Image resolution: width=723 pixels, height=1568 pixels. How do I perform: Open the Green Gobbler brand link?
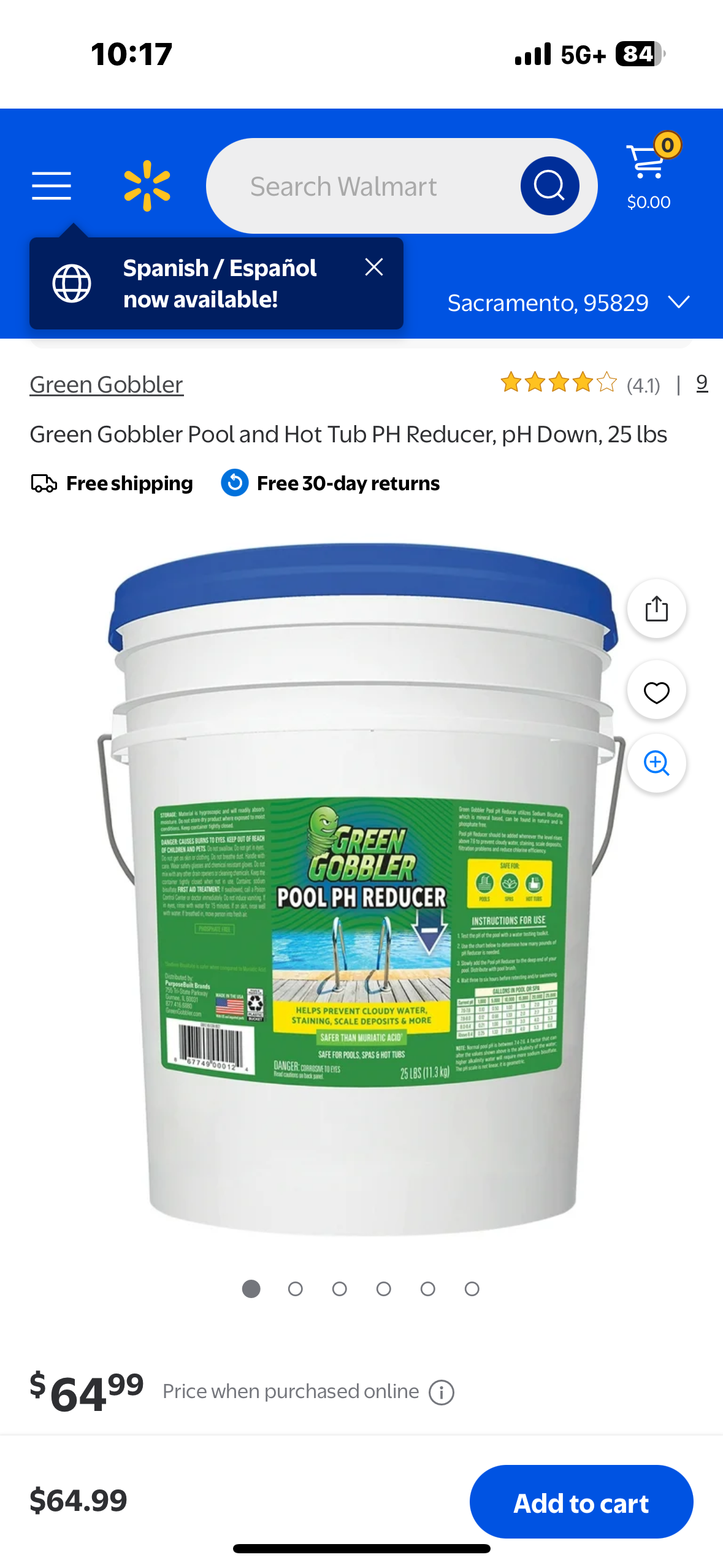click(x=107, y=385)
